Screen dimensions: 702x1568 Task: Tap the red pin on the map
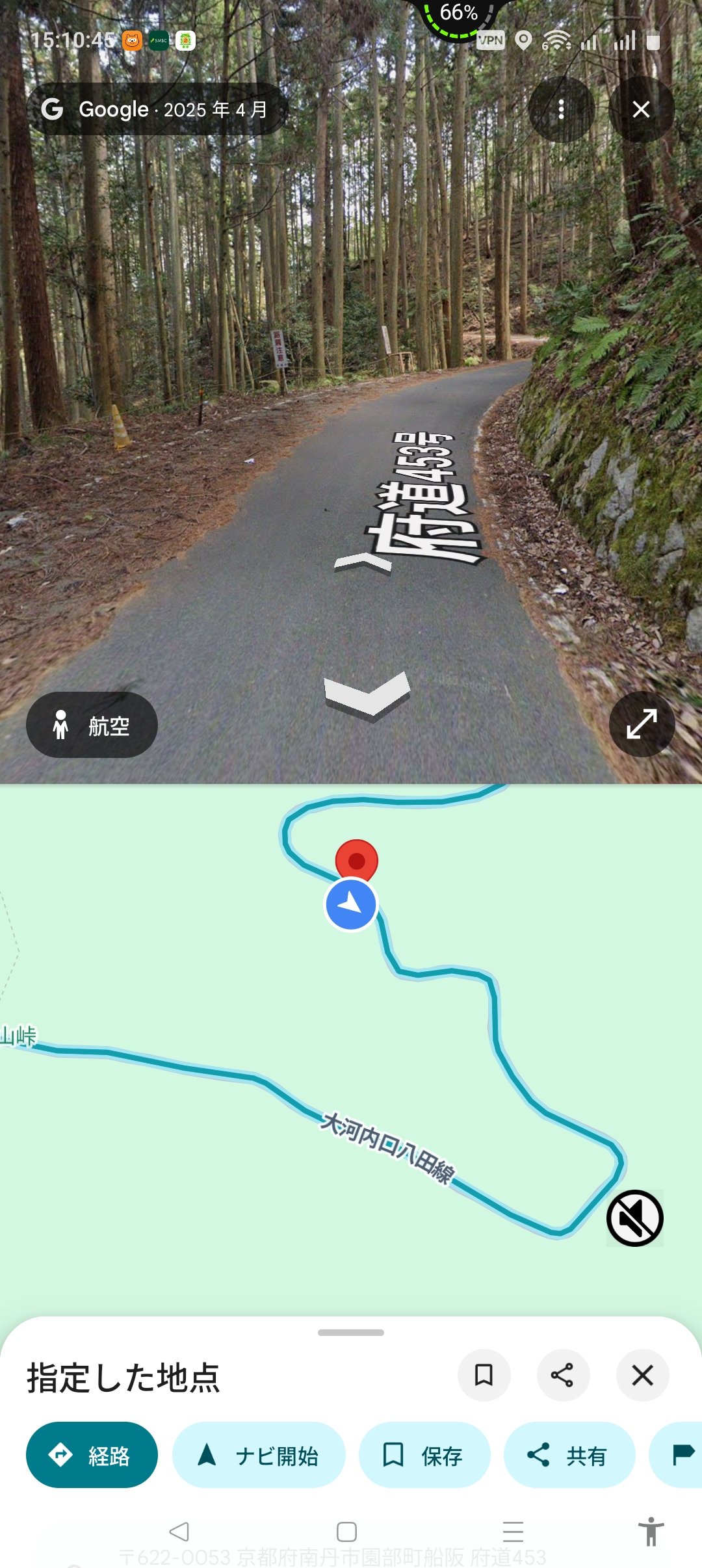click(356, 859)
